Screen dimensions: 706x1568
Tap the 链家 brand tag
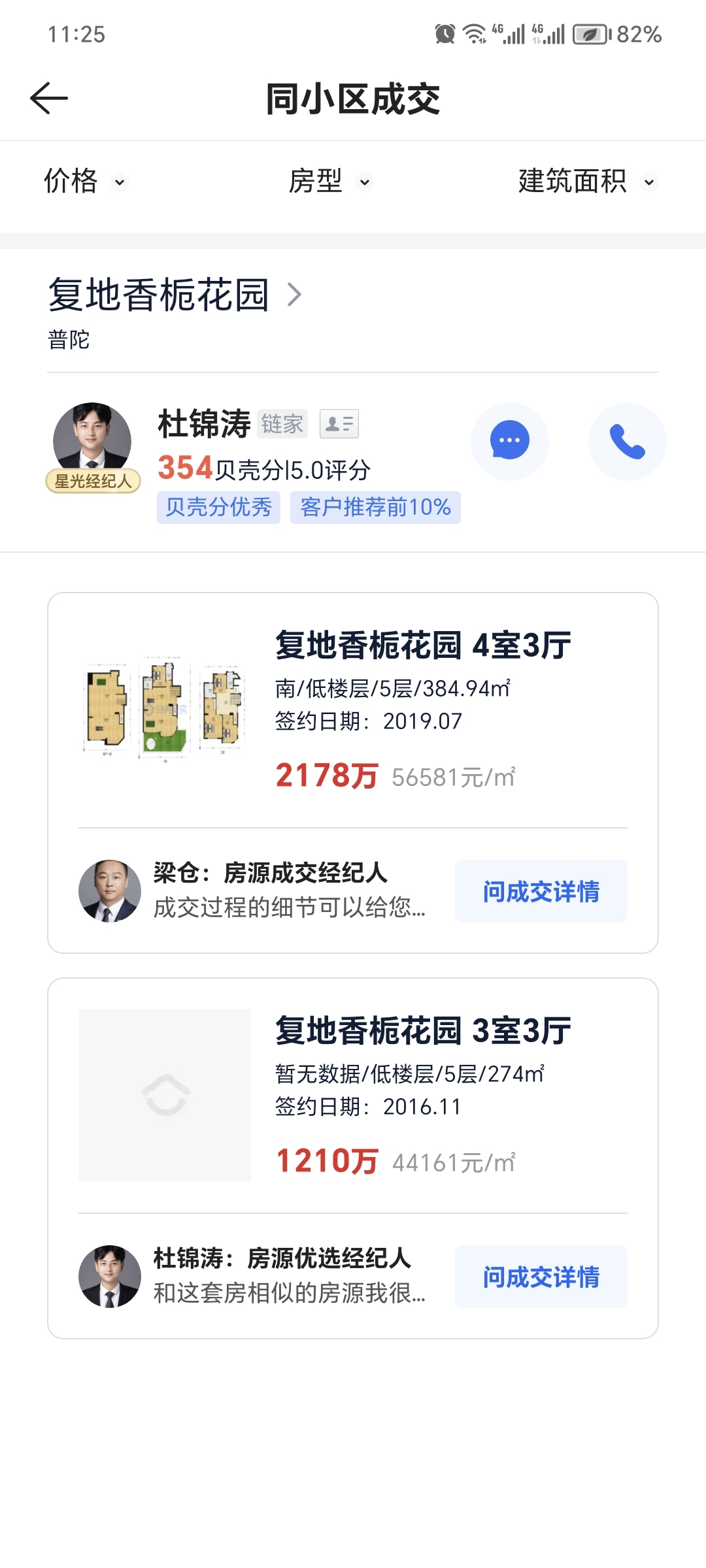(284, 423)
